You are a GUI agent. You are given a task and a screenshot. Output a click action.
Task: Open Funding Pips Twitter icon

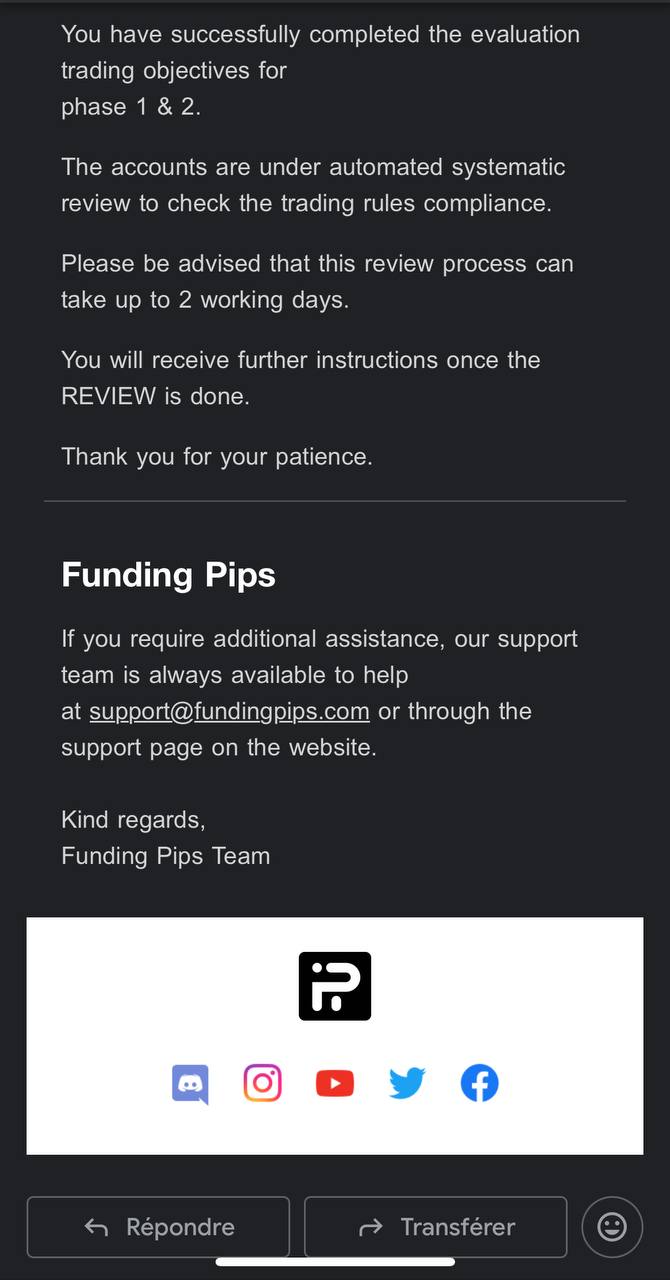pyautogui.click(x=407, y=1084)
